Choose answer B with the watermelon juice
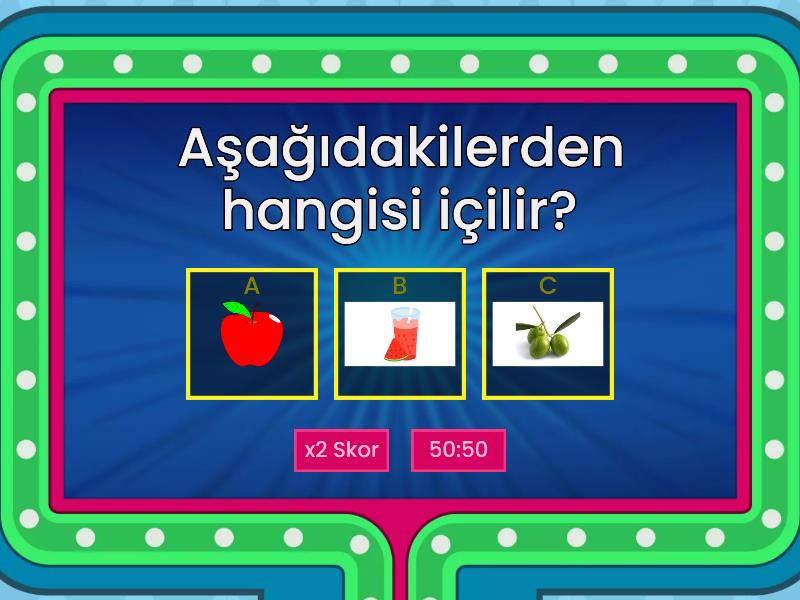 point(399,334)
